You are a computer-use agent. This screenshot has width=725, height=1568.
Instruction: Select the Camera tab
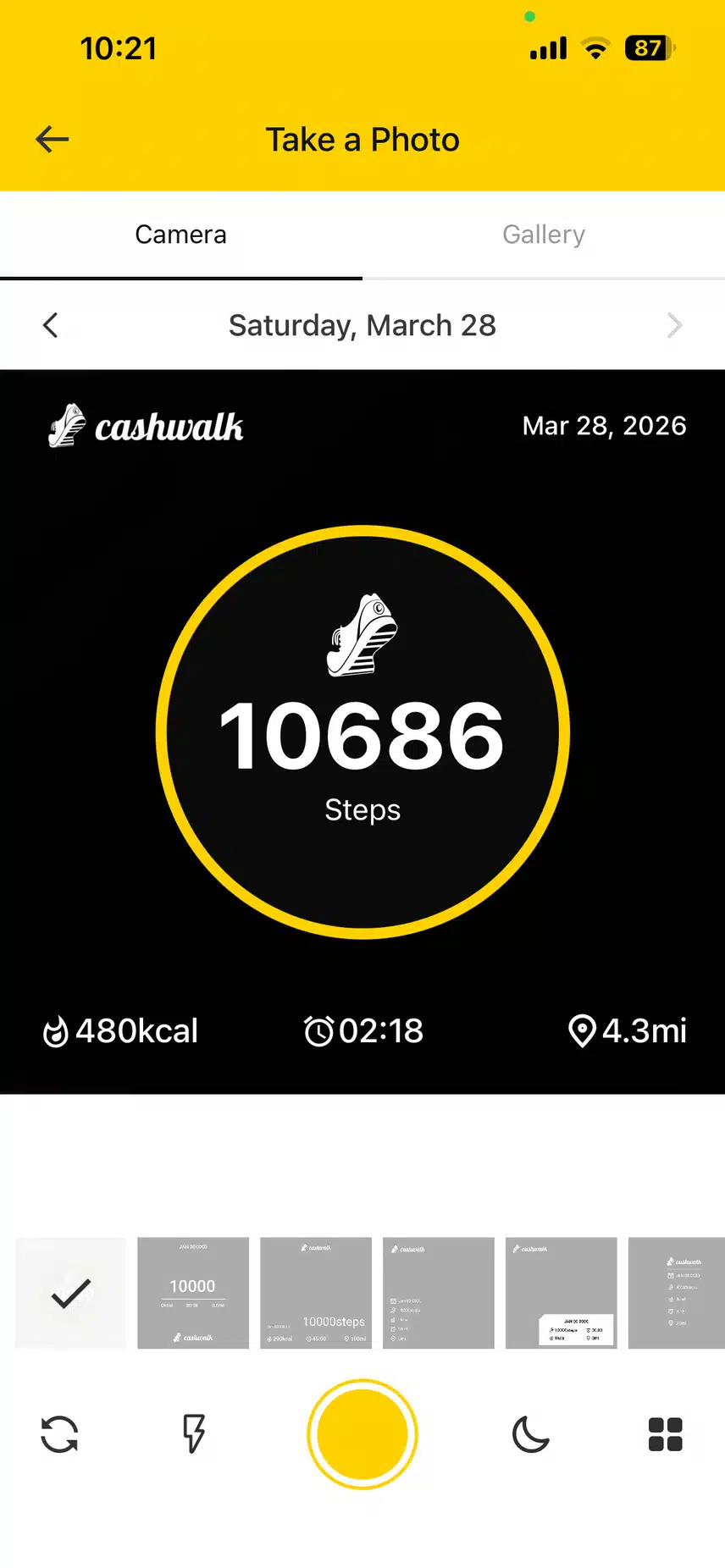(x=180, y=235)
